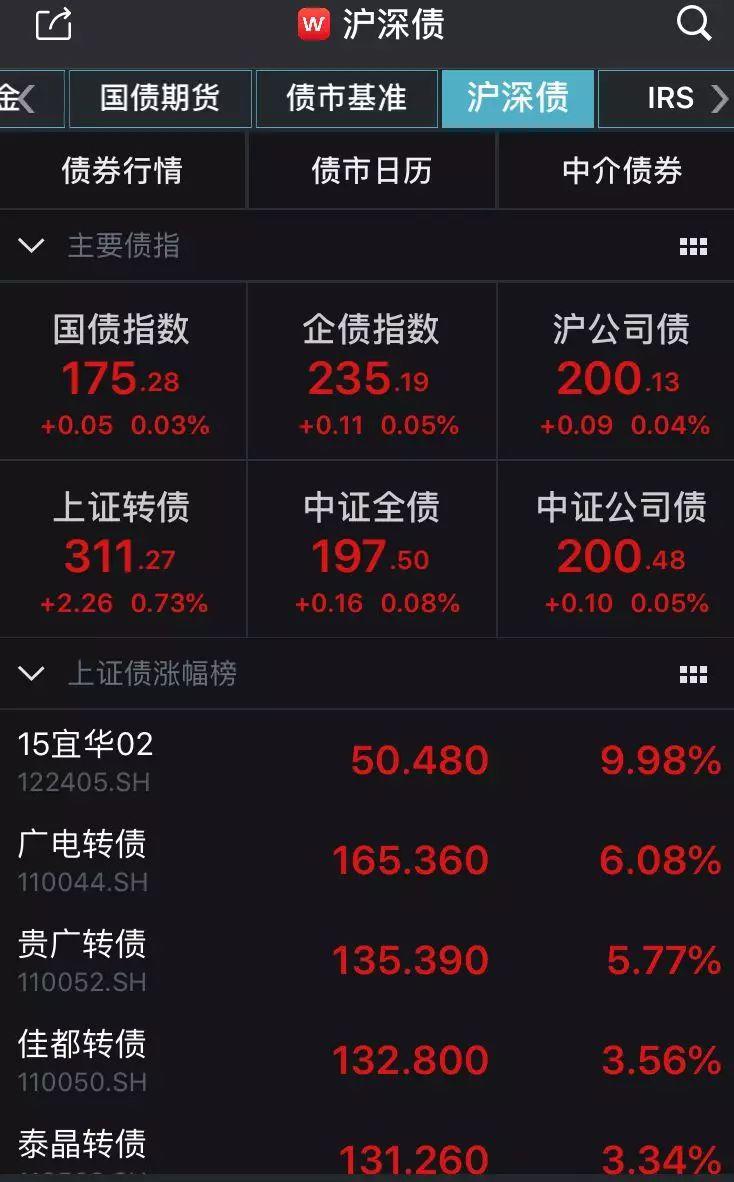The height and width of the screenshot is (1182, 734).
Task: Open 债市日历 section
Action: [x=372, y=171]
